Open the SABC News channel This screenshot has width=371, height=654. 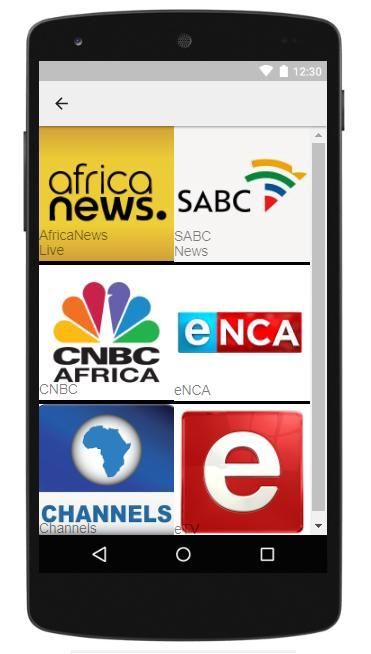tap(242, 194)
